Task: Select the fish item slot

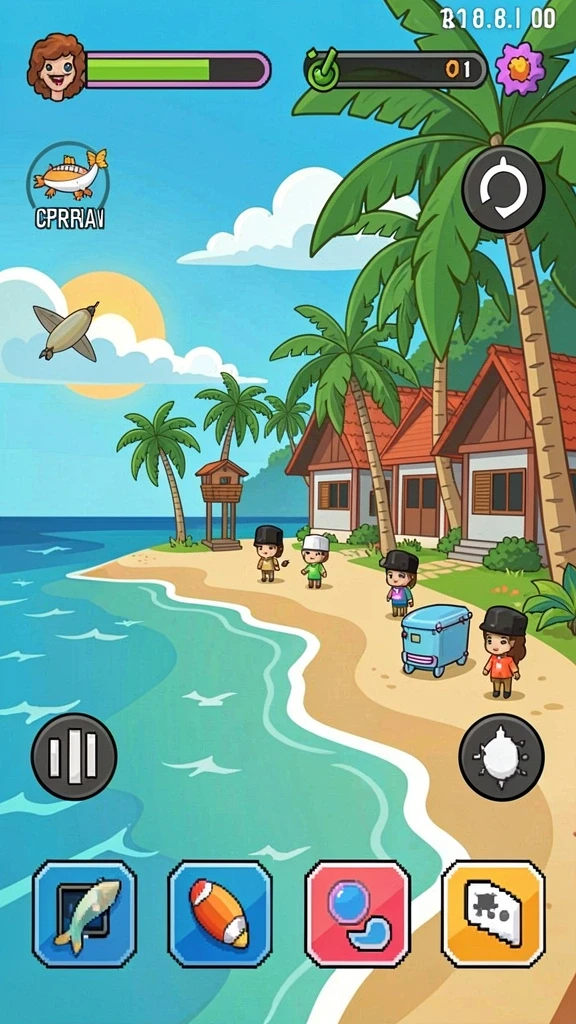Action: pyautogui.click(x=85, y=914)
